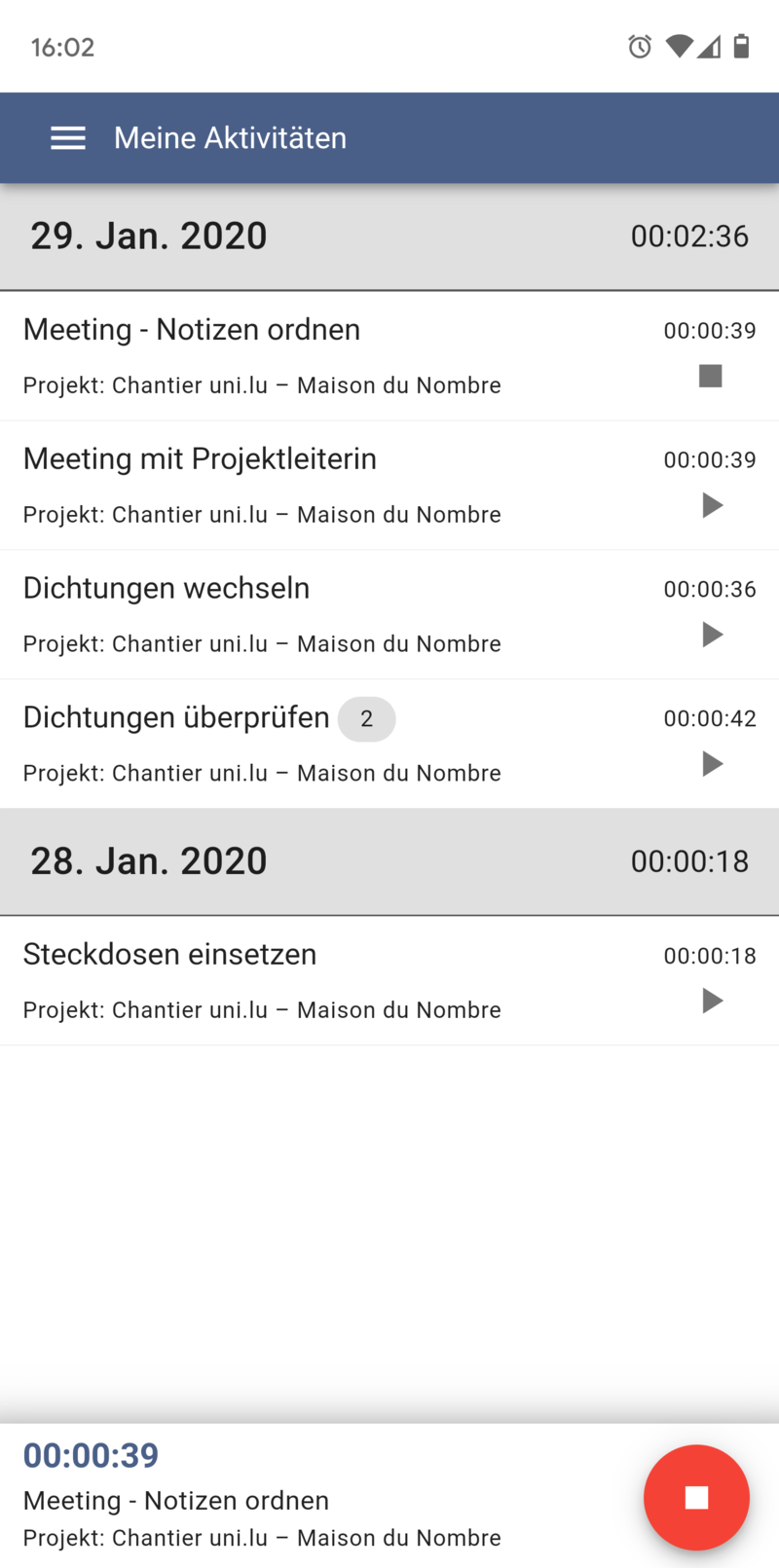Tap the alarm clock status bar icon
The height and width of the screenshot is (1568, 779).
coord(640,46)
